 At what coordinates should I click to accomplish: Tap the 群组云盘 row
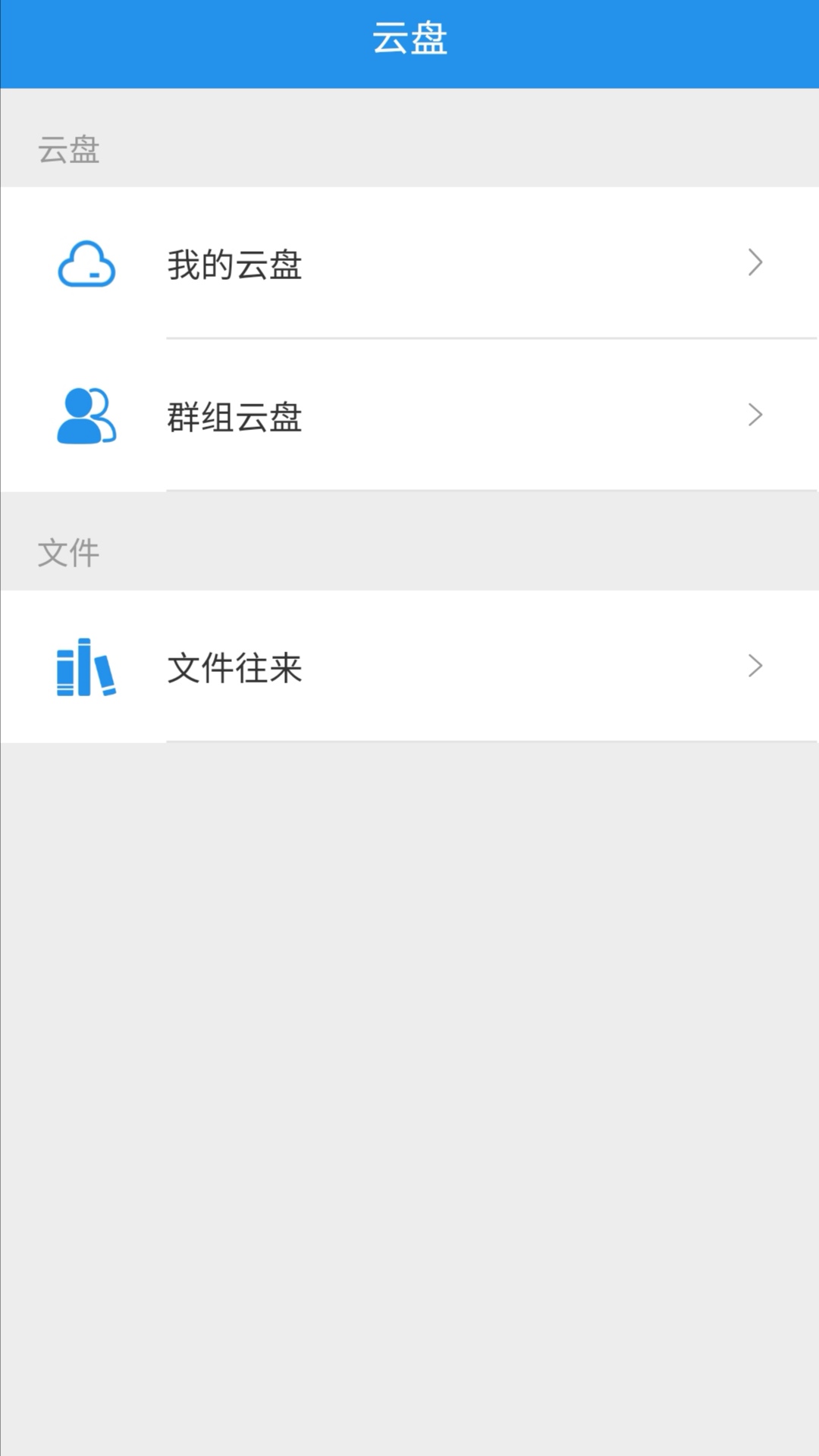[409, 416]
